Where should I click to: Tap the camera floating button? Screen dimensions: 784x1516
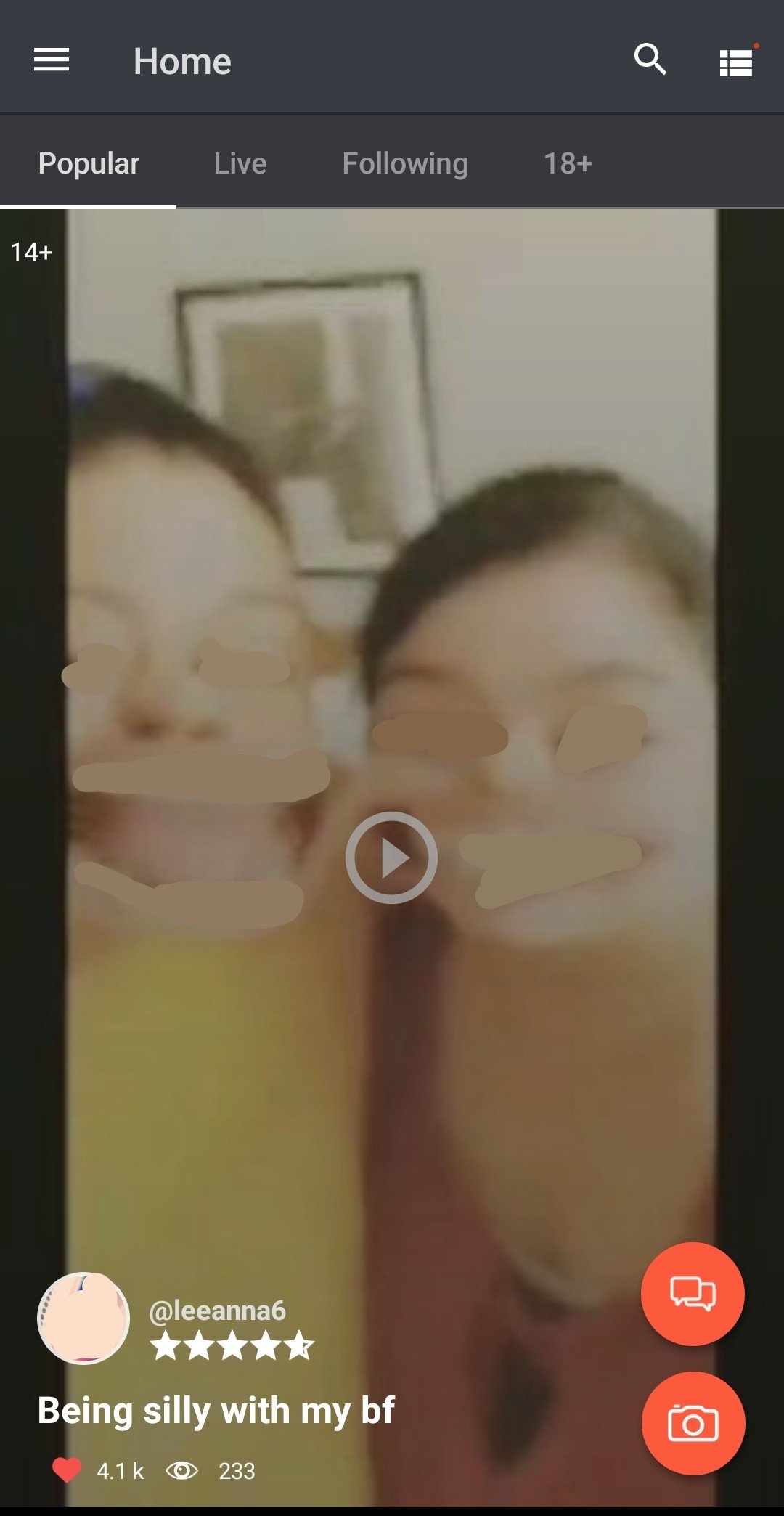[x=693, y=1423]
